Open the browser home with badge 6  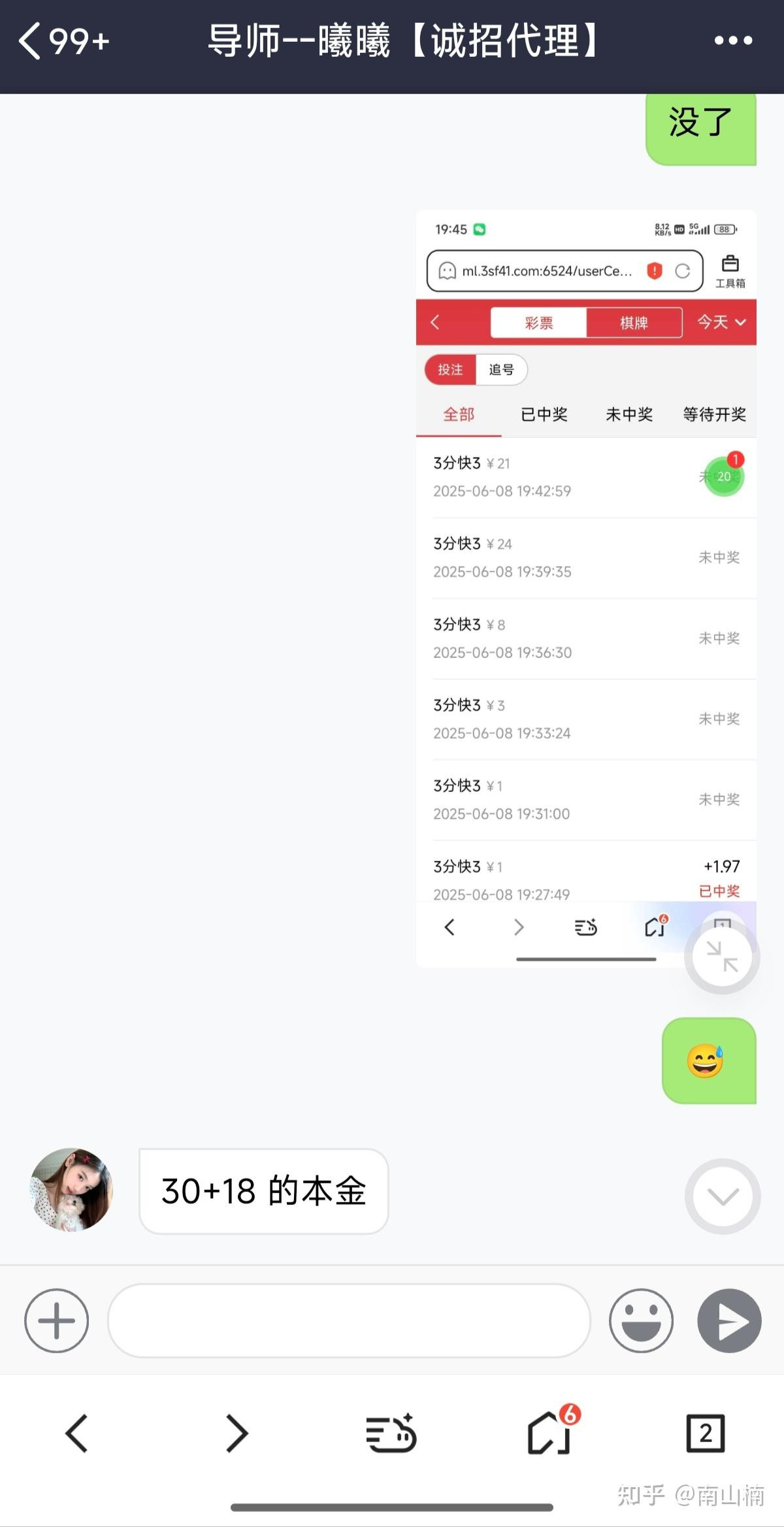550,1433
